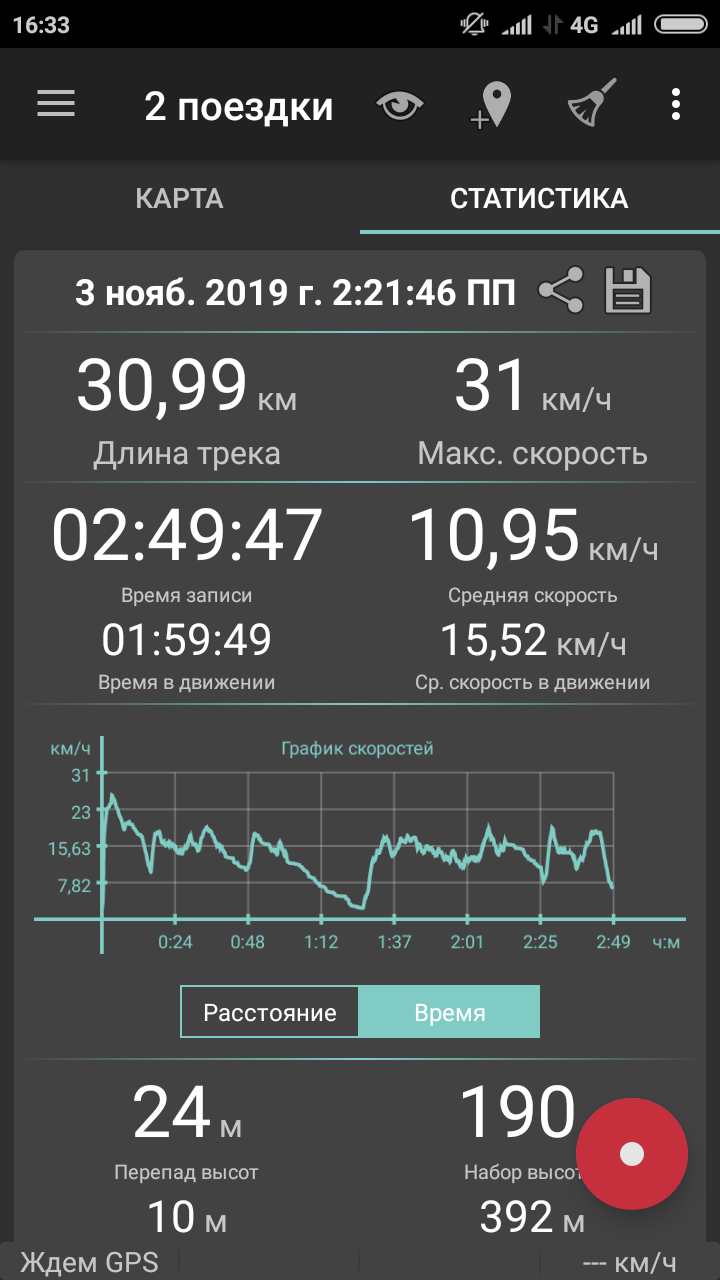Share the 3 нояб. 2019 track
Viewport: 720px width, 1280px height.
(561, 292)
